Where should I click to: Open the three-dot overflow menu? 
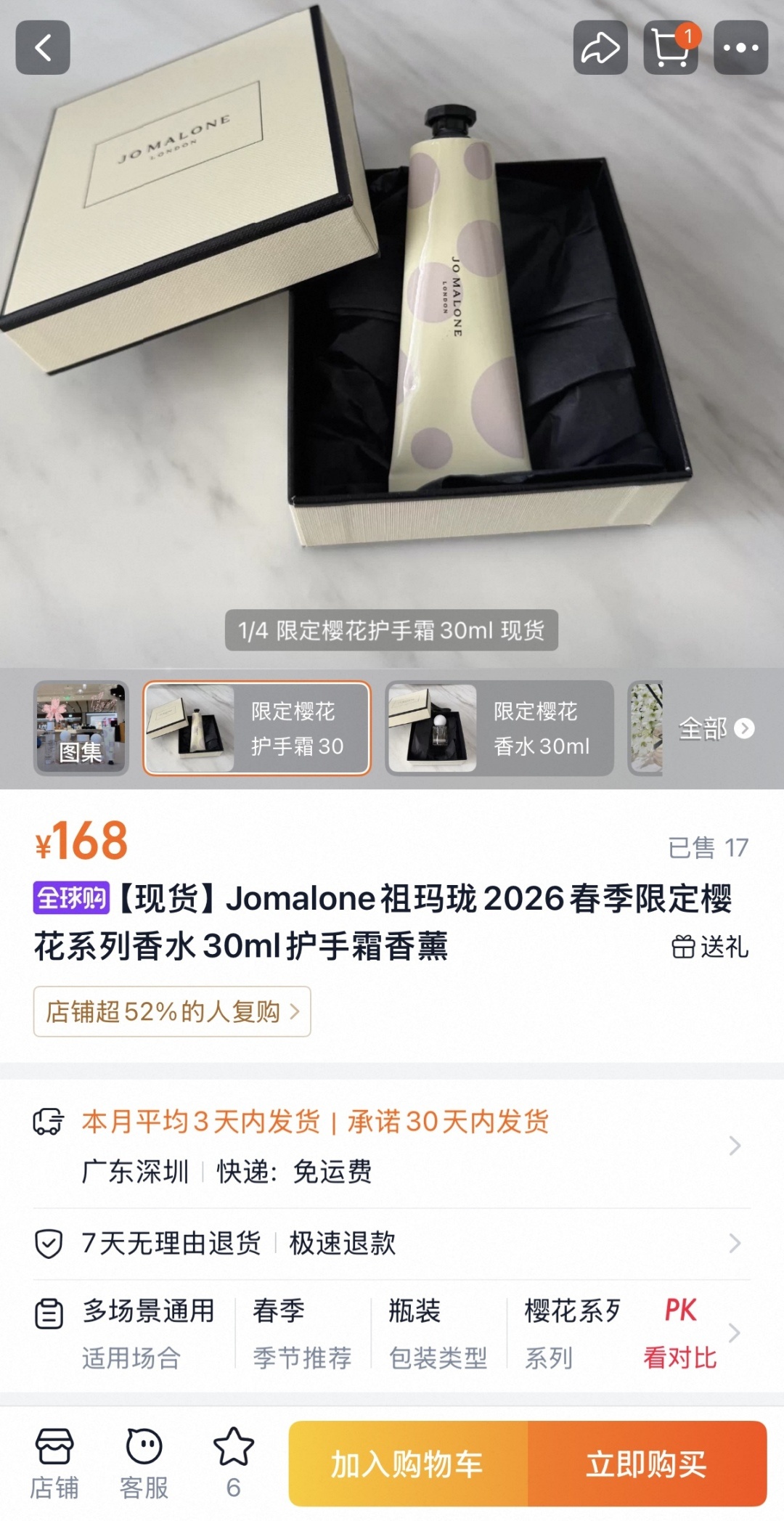coord(740,48)
